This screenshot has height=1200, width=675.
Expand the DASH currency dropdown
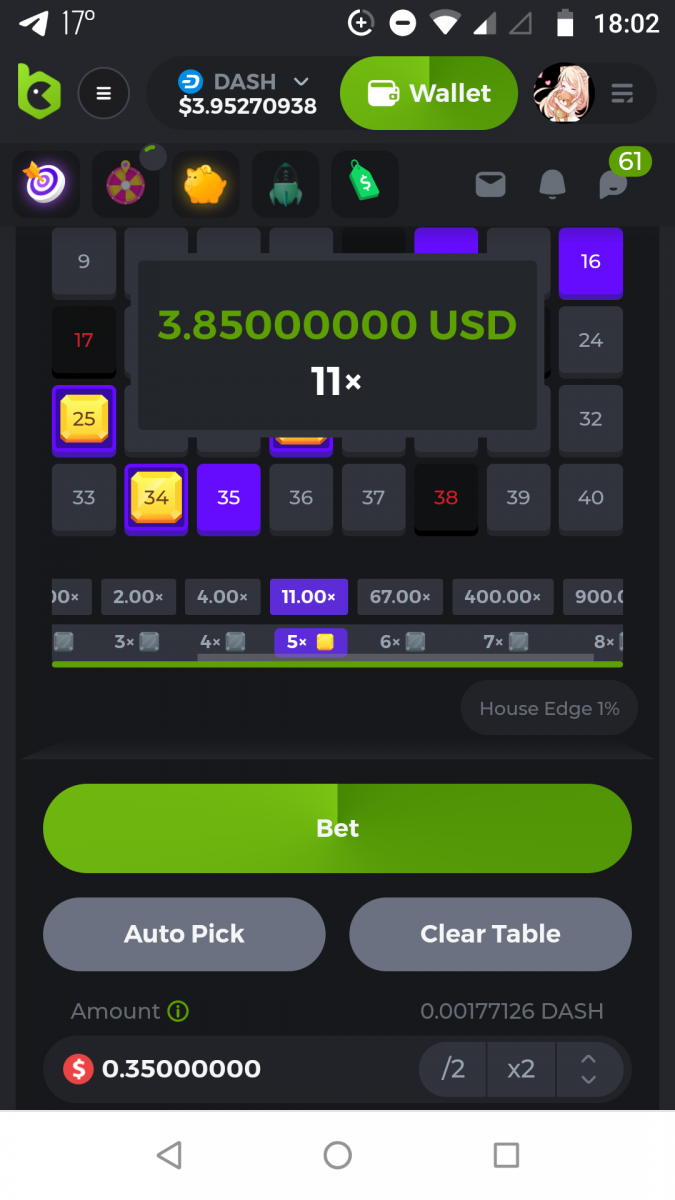coord(300,81)
